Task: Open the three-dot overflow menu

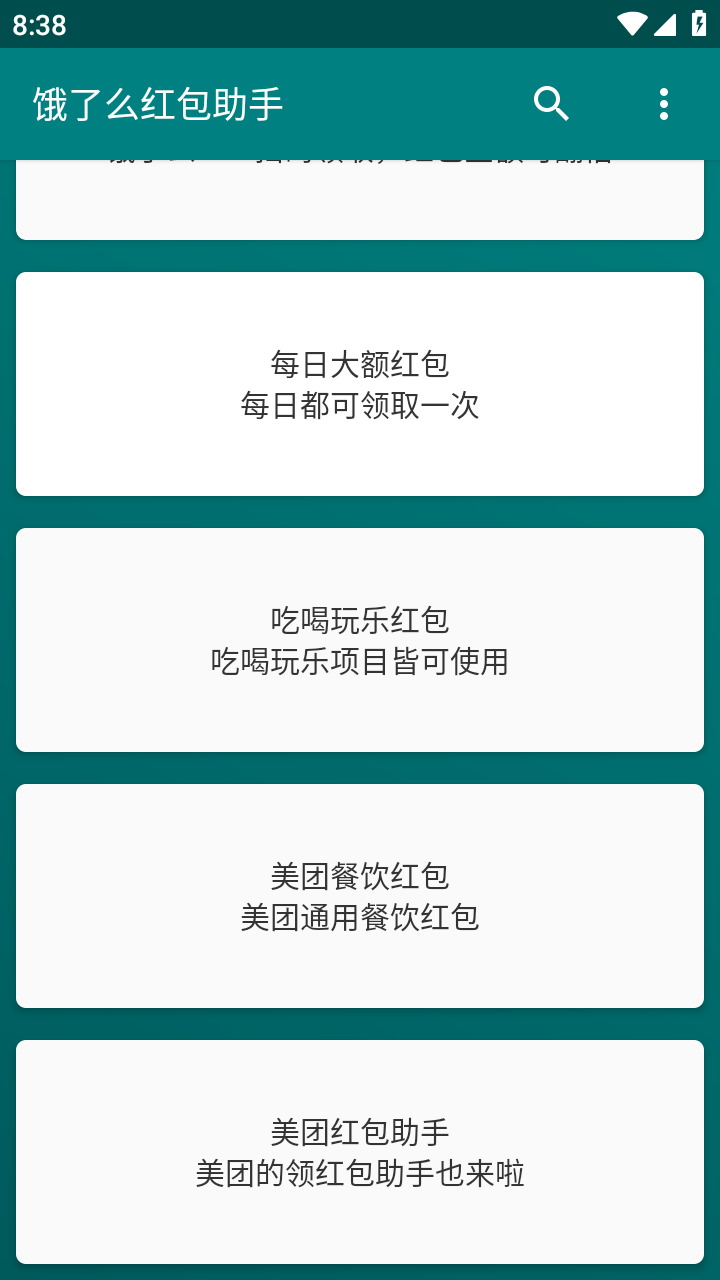Action: (664, 104)
